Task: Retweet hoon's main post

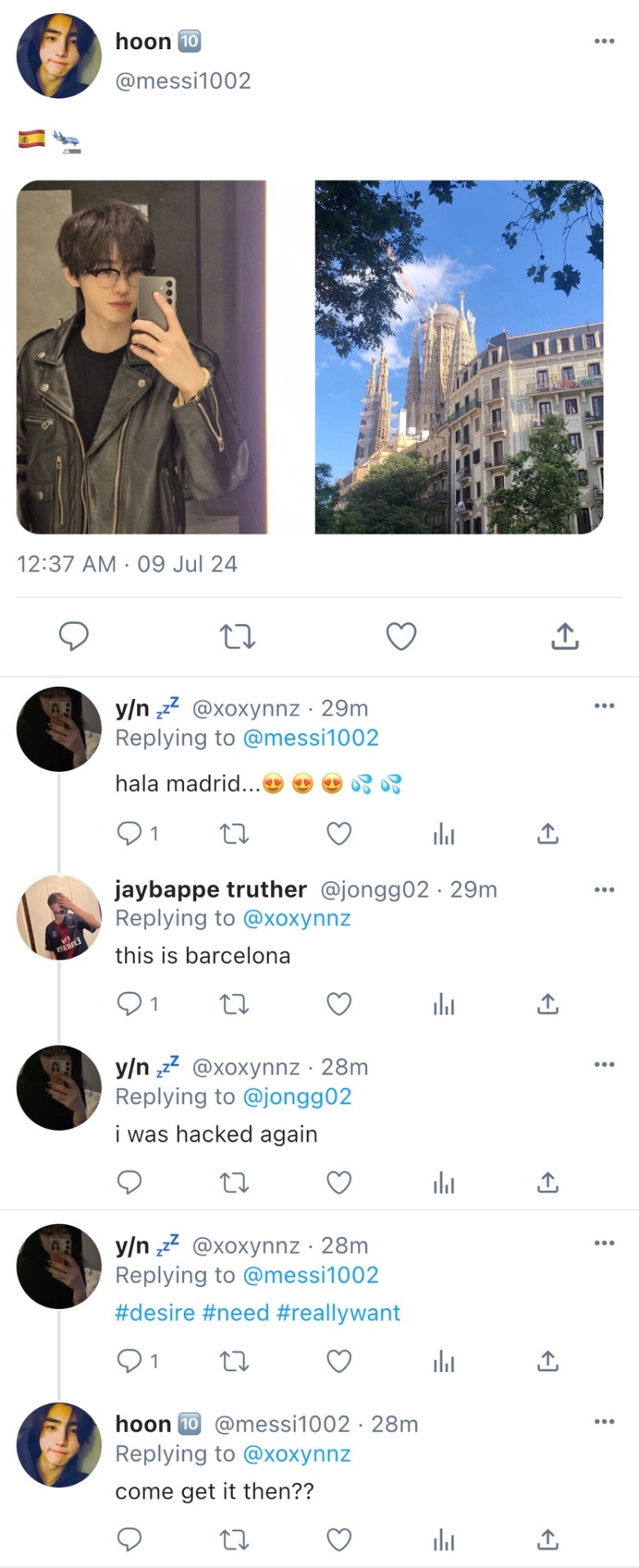Action: pos(238,636)
